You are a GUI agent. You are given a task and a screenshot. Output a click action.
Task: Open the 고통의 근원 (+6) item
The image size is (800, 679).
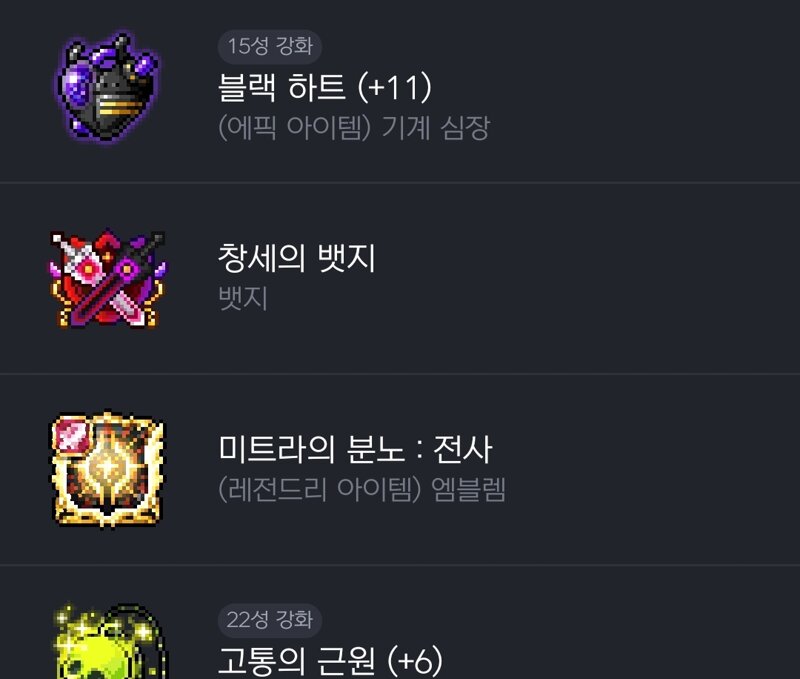coord(329,660)
